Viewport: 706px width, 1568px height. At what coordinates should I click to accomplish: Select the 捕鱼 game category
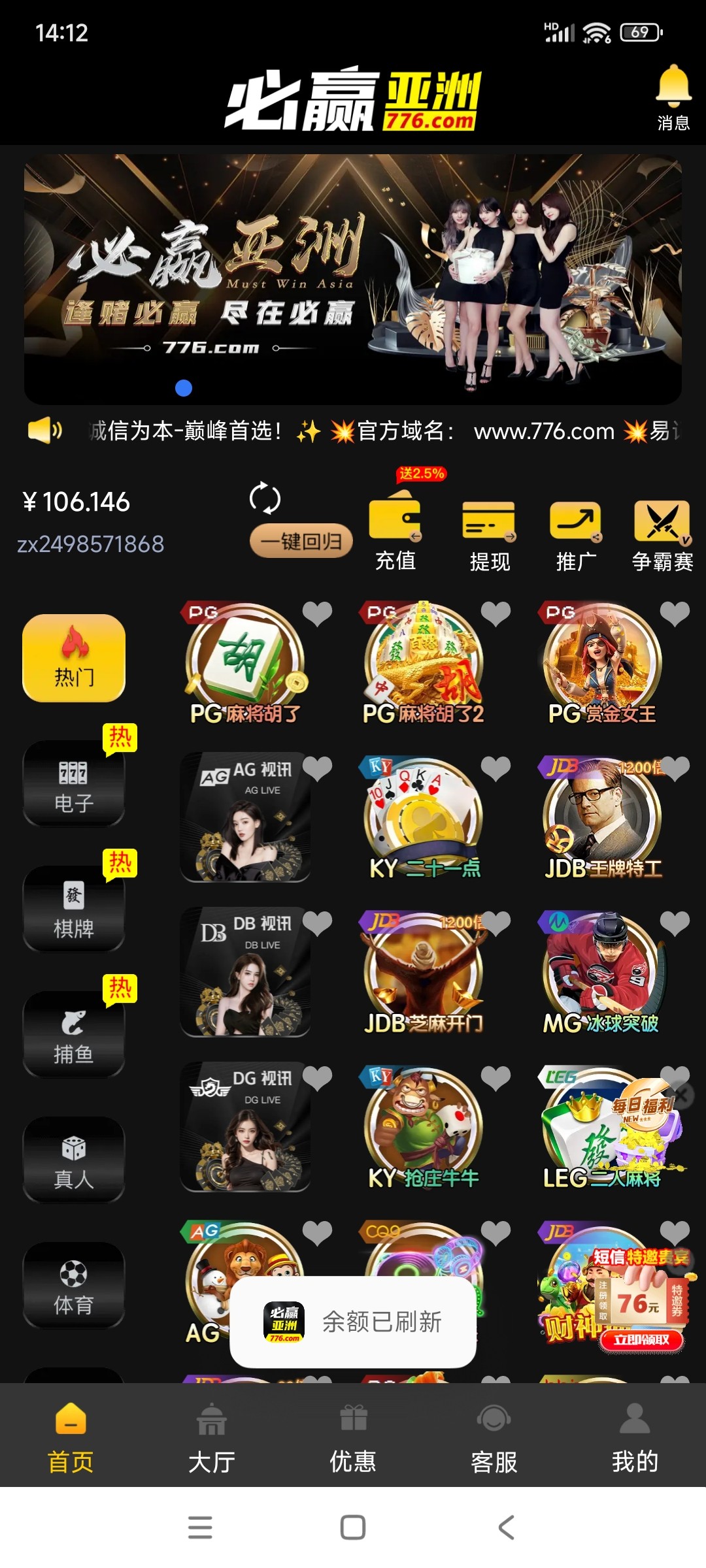coord(74,1034)
